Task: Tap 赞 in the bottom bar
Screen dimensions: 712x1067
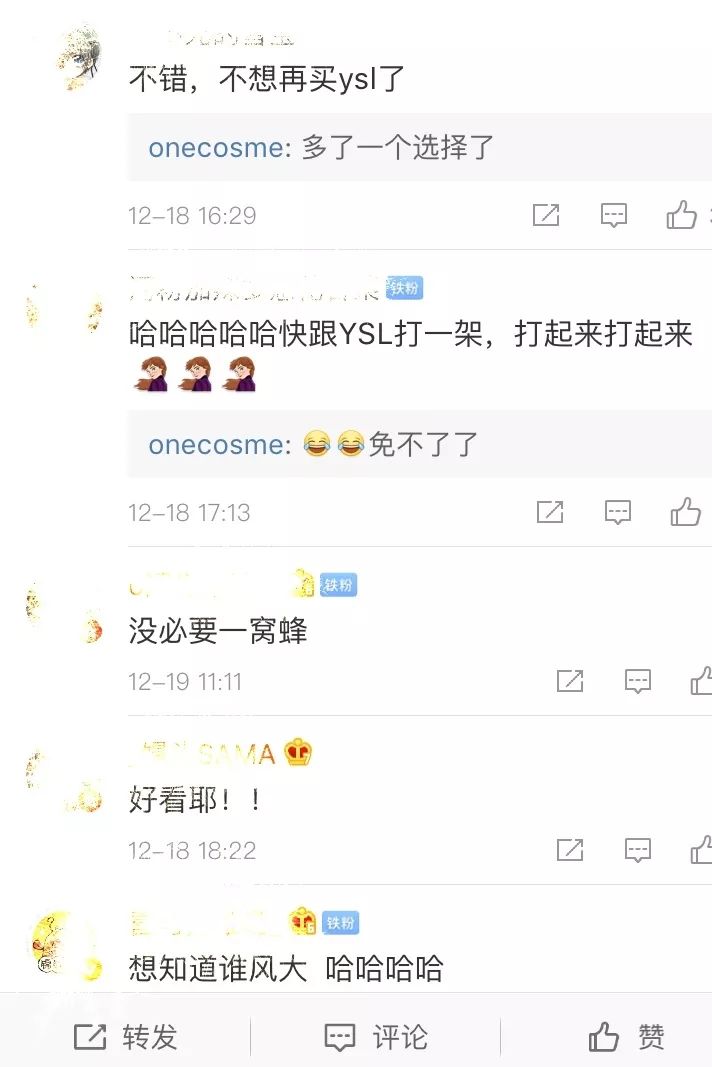Action: click(x=627, y=1037)
